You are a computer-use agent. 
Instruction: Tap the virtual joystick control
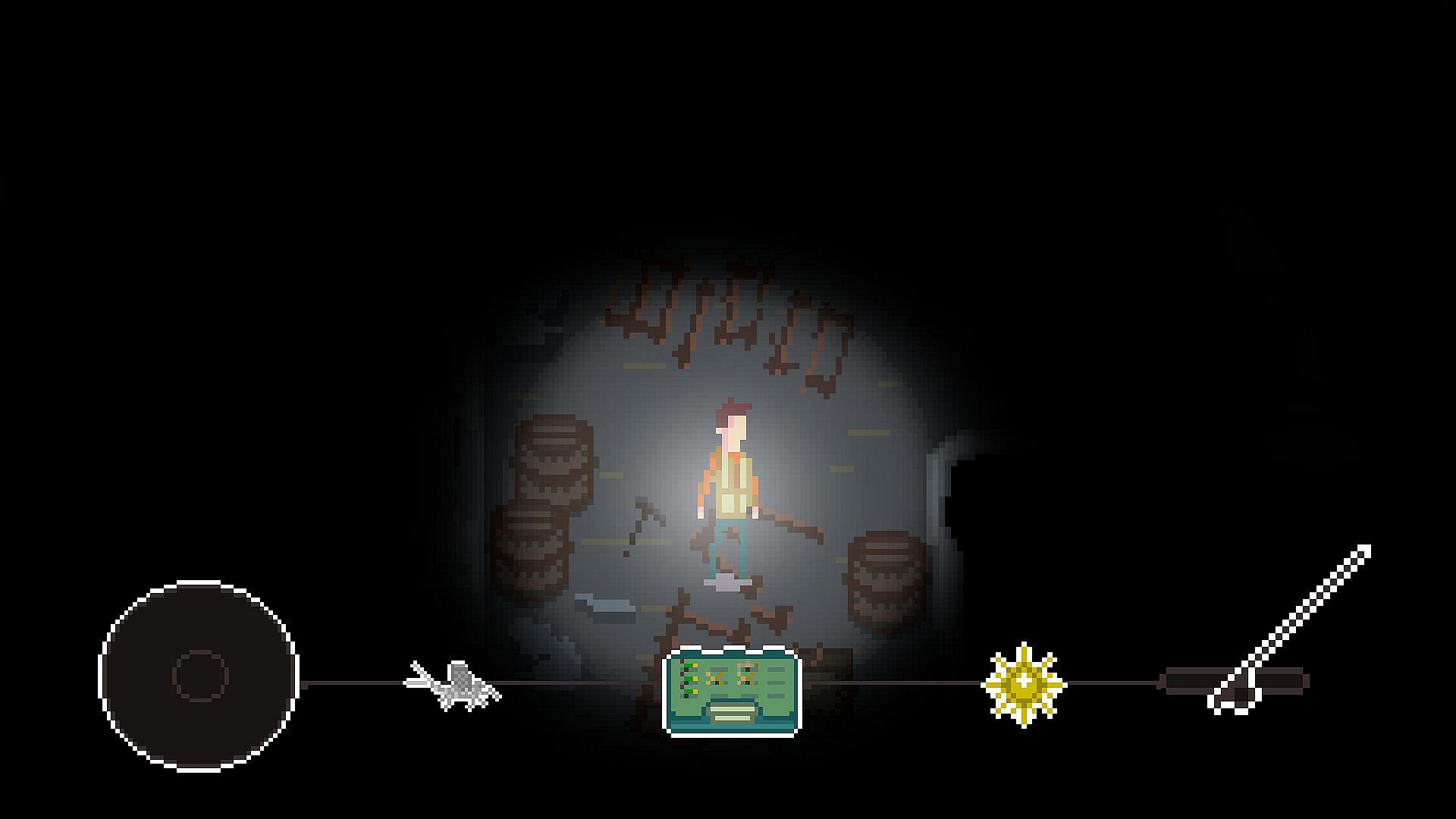pyautogui.click(x=199, y=676)
